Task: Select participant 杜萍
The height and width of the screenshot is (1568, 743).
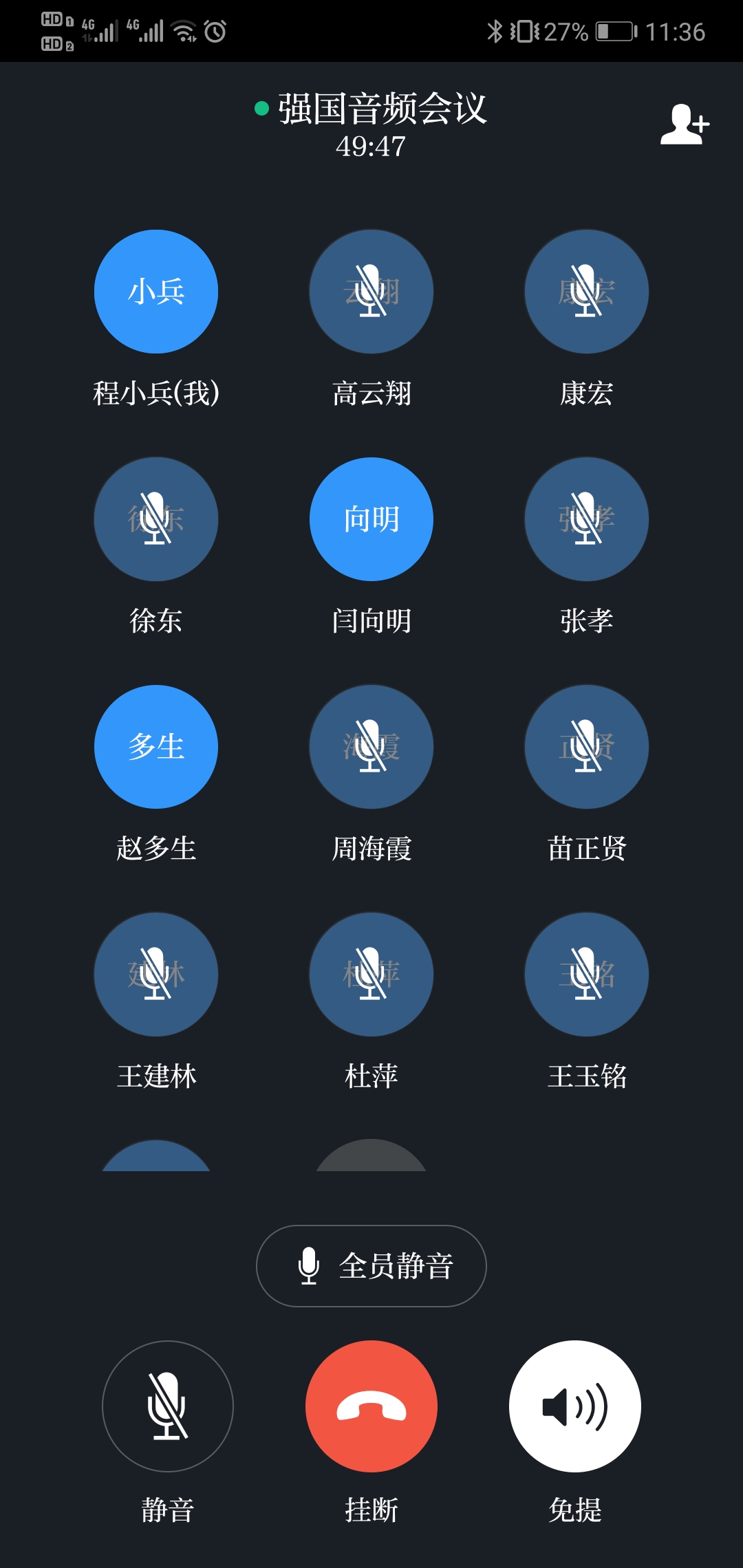Action: click(x=371, y=974)
